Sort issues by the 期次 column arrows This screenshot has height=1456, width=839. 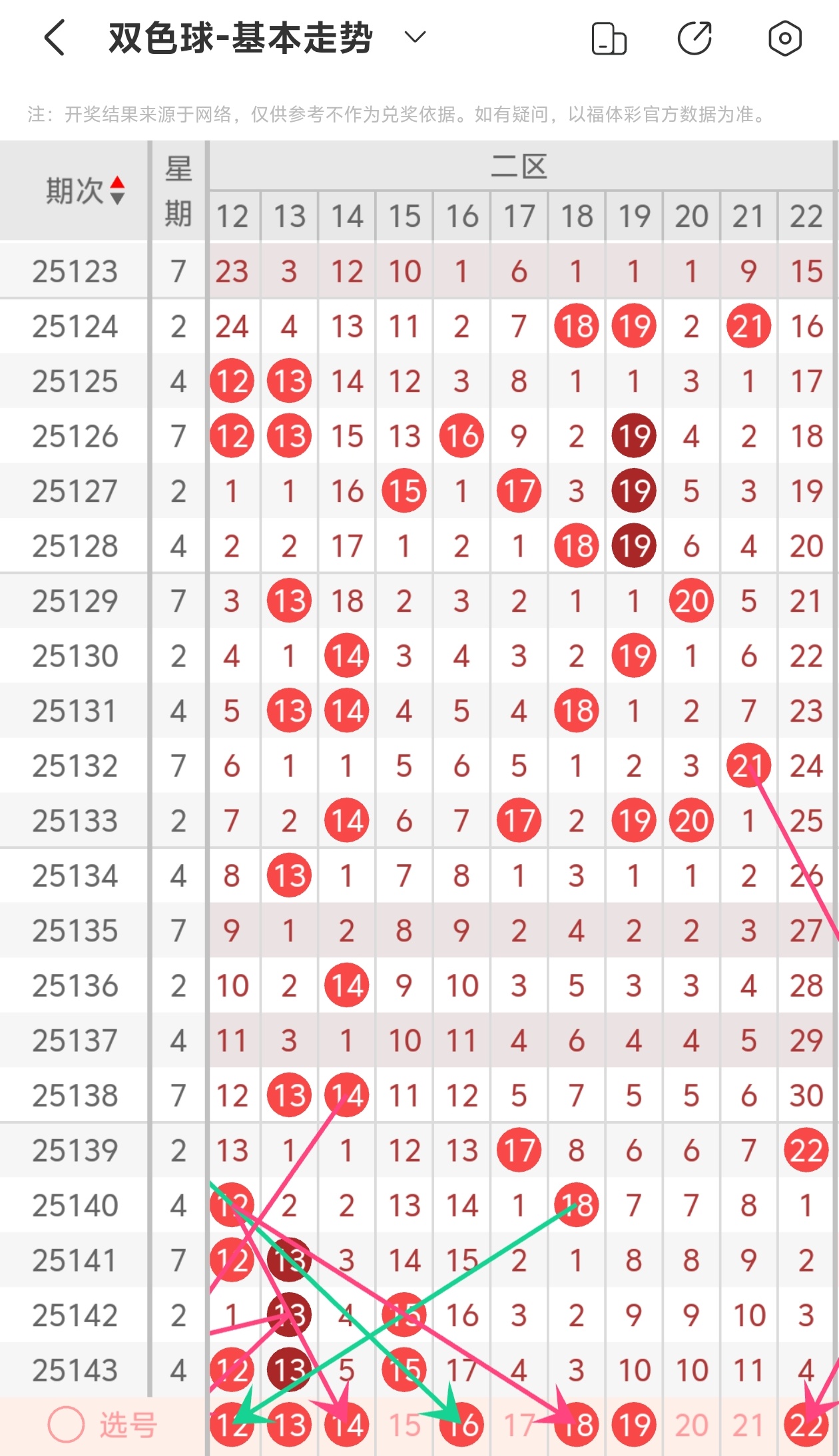[x=117, y=190]
